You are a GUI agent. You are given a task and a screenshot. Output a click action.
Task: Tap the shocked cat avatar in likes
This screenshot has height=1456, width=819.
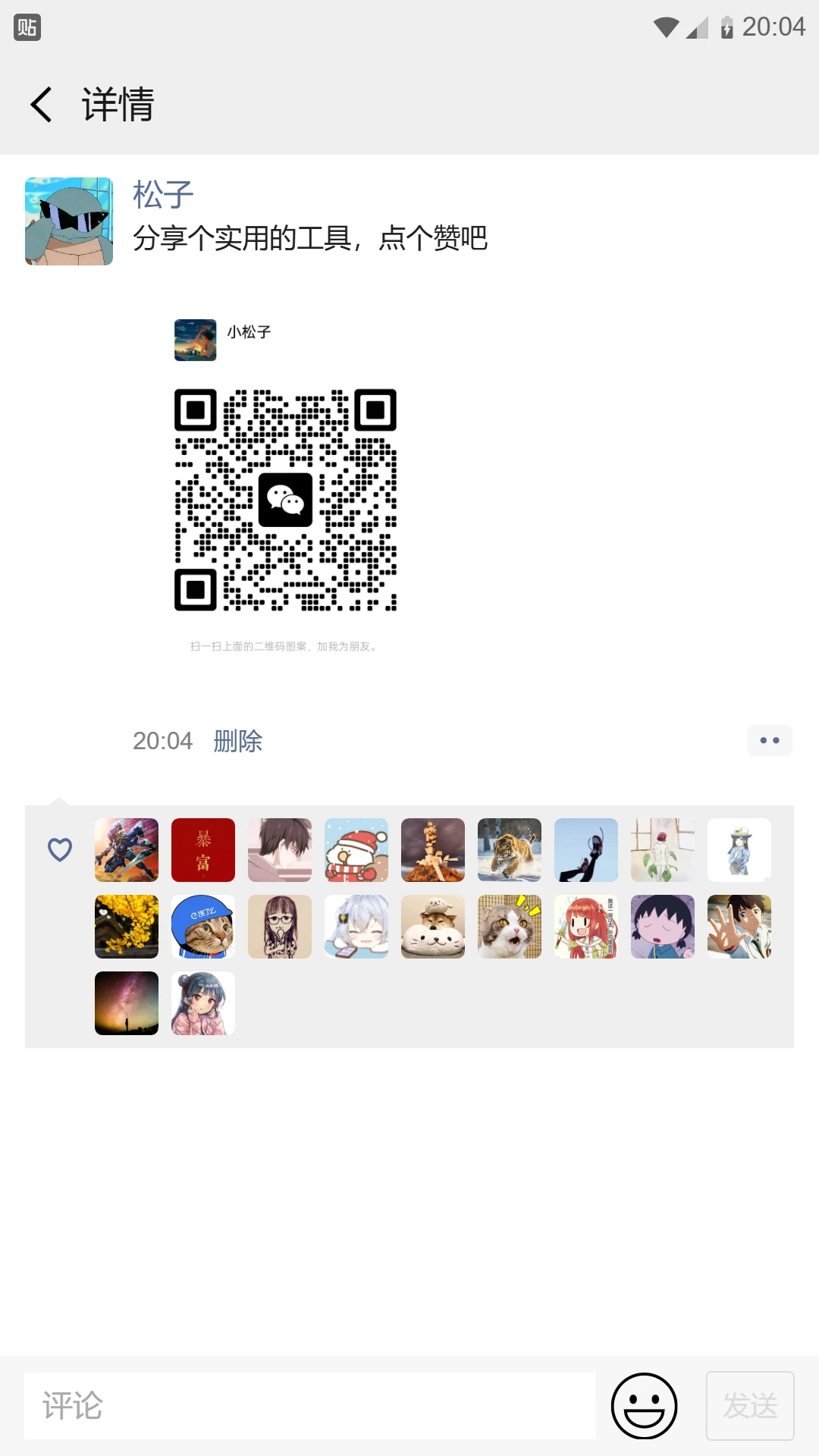[509, 926]
